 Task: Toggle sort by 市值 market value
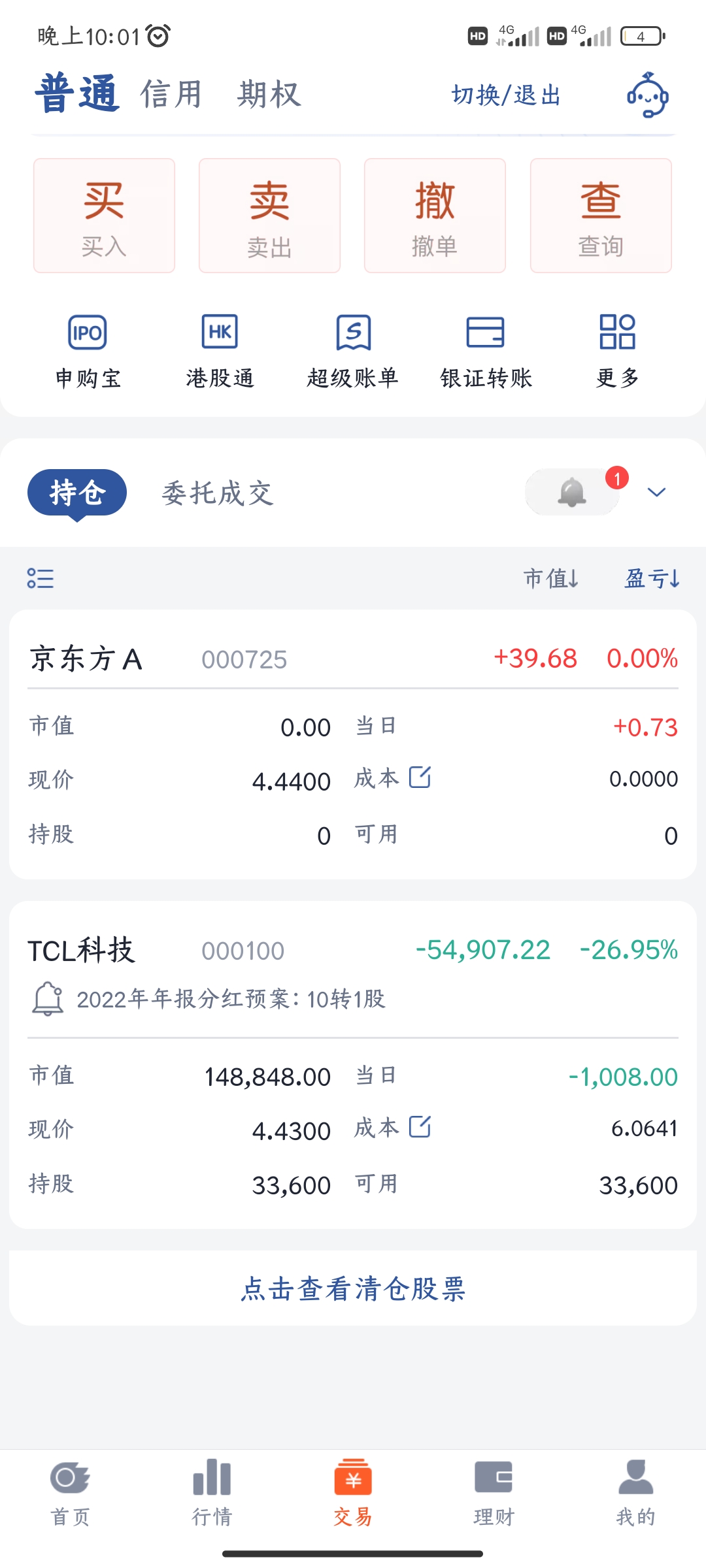pyautogui.click(x=551, y=579)
